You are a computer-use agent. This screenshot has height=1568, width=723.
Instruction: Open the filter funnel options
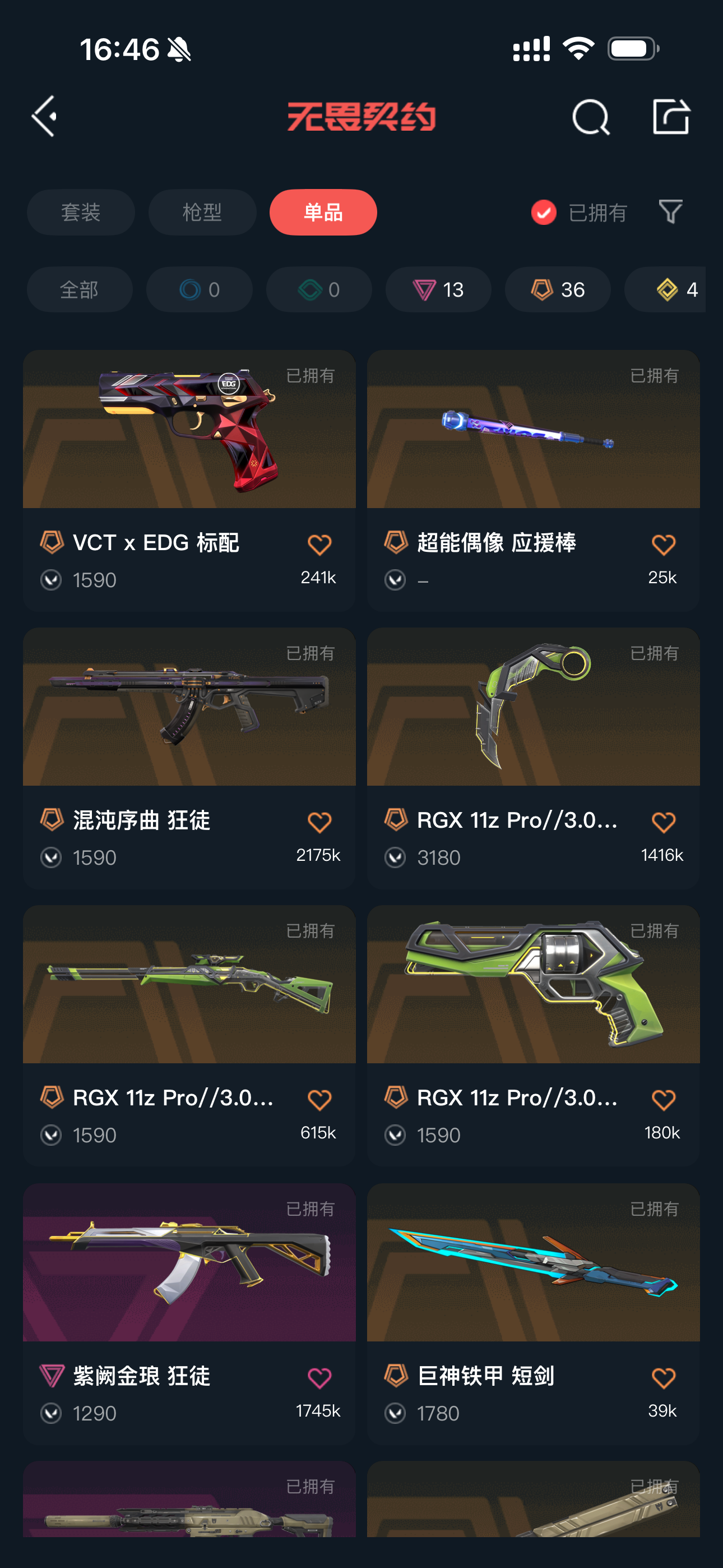point(671,212)
